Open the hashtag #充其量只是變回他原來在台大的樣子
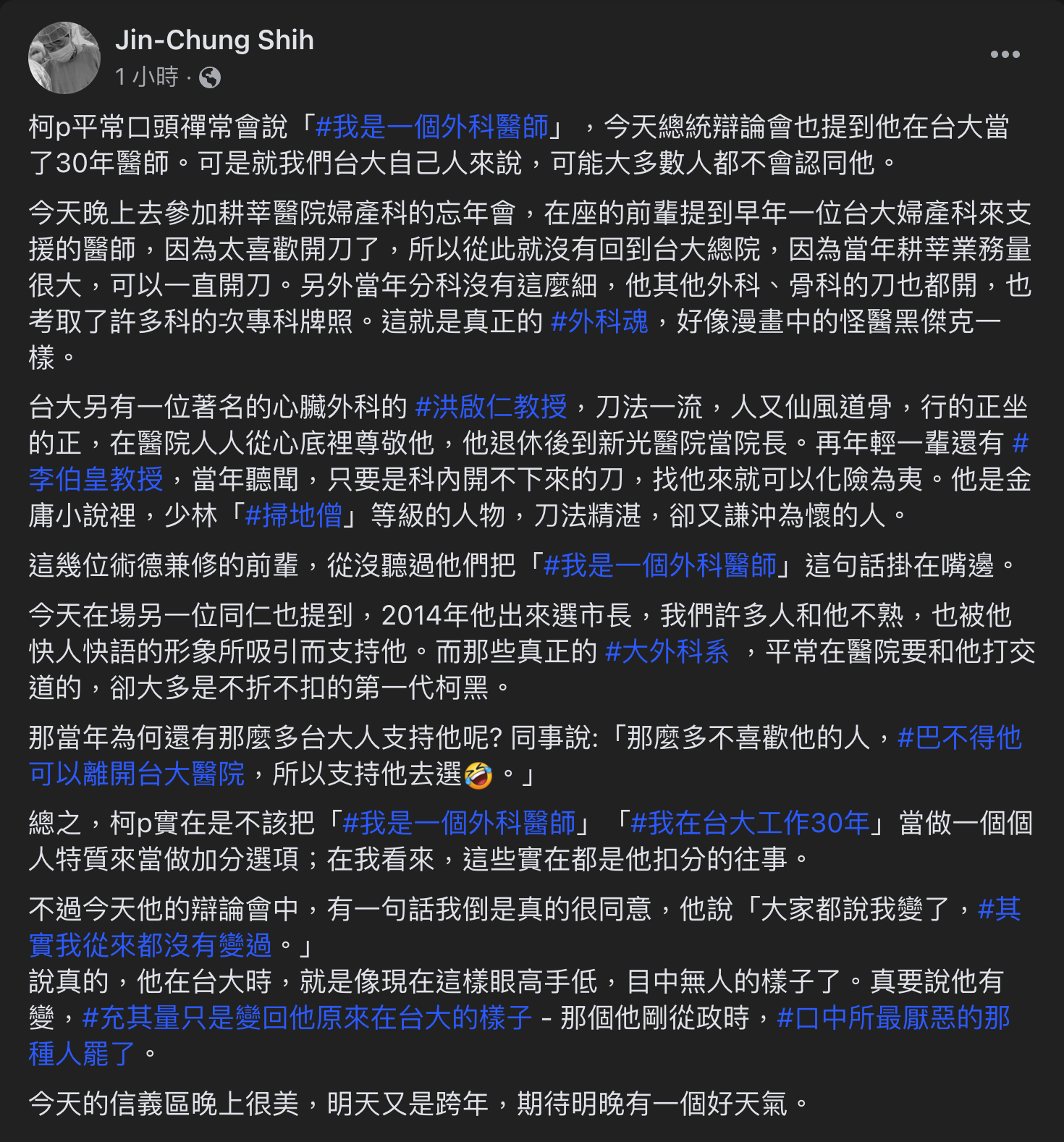 coord(307,1018)
